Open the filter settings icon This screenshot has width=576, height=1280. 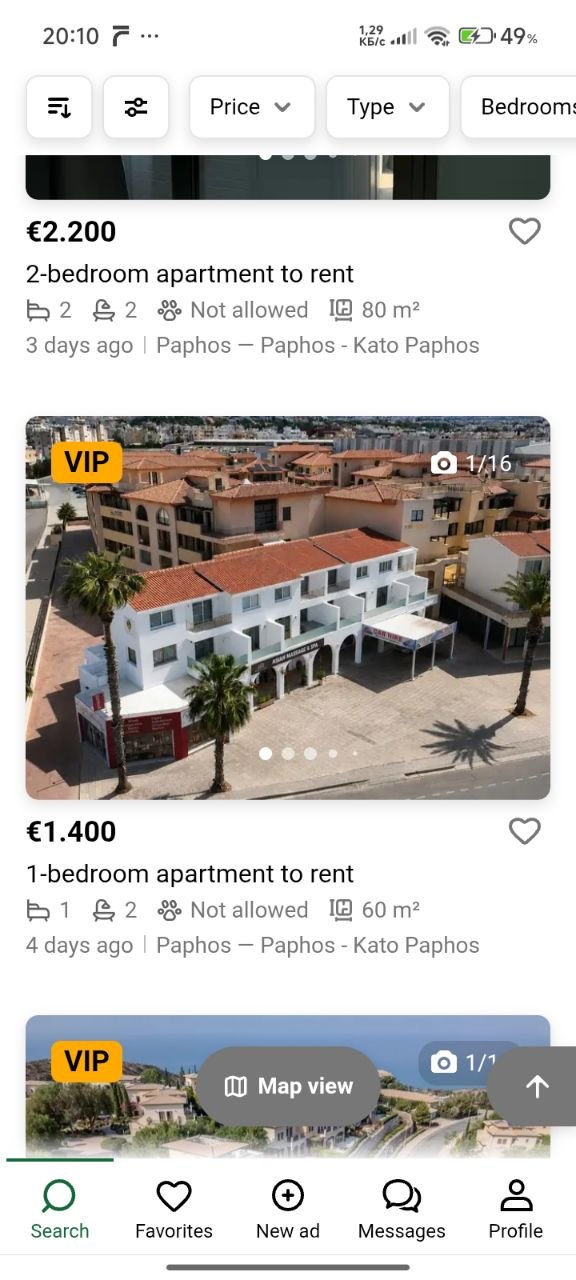136,107
